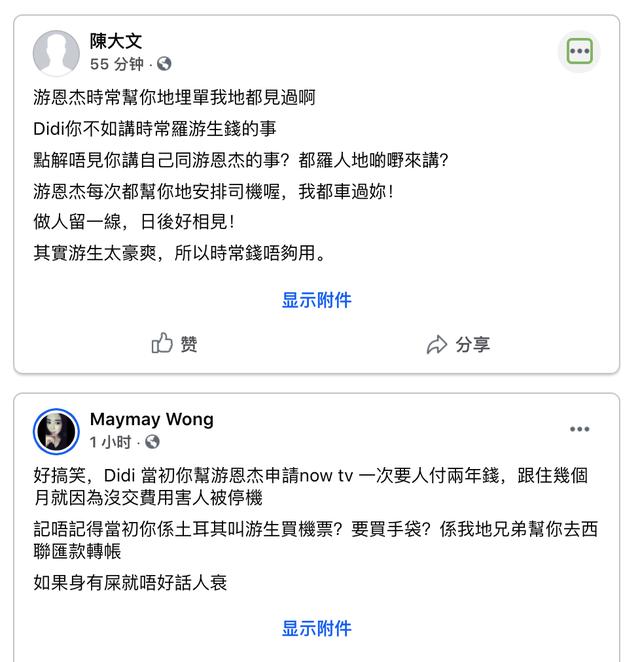
Task: Show attachments on Maymay Wong's post
Action: [x=316, y=628]
